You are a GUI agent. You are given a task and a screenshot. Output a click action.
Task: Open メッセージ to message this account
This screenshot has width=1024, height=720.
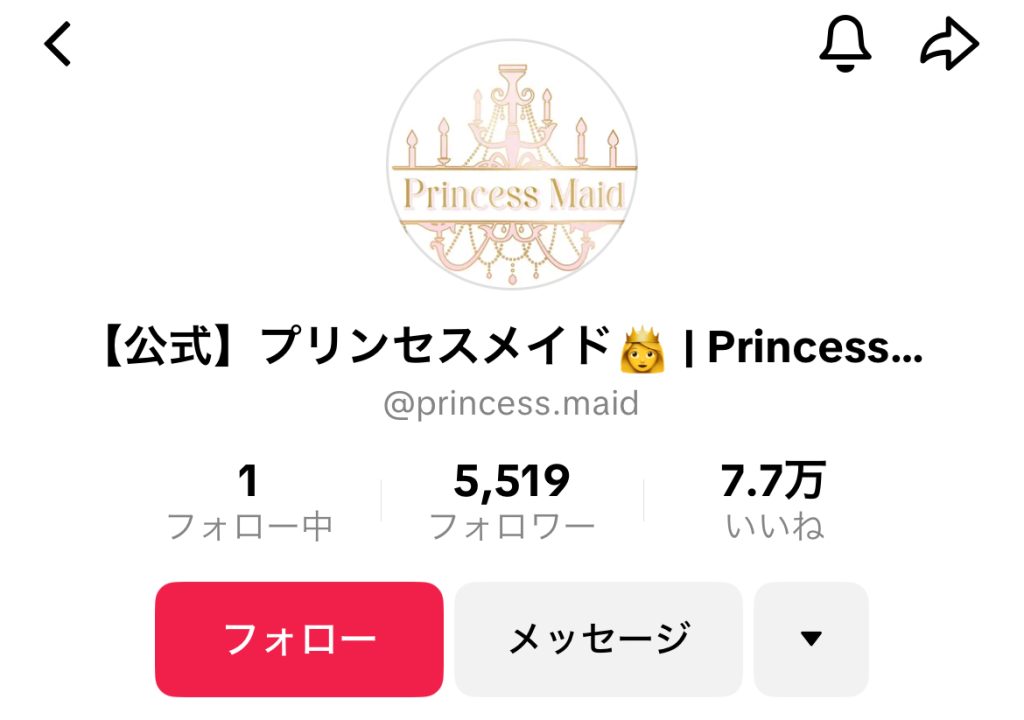[598, 638]
